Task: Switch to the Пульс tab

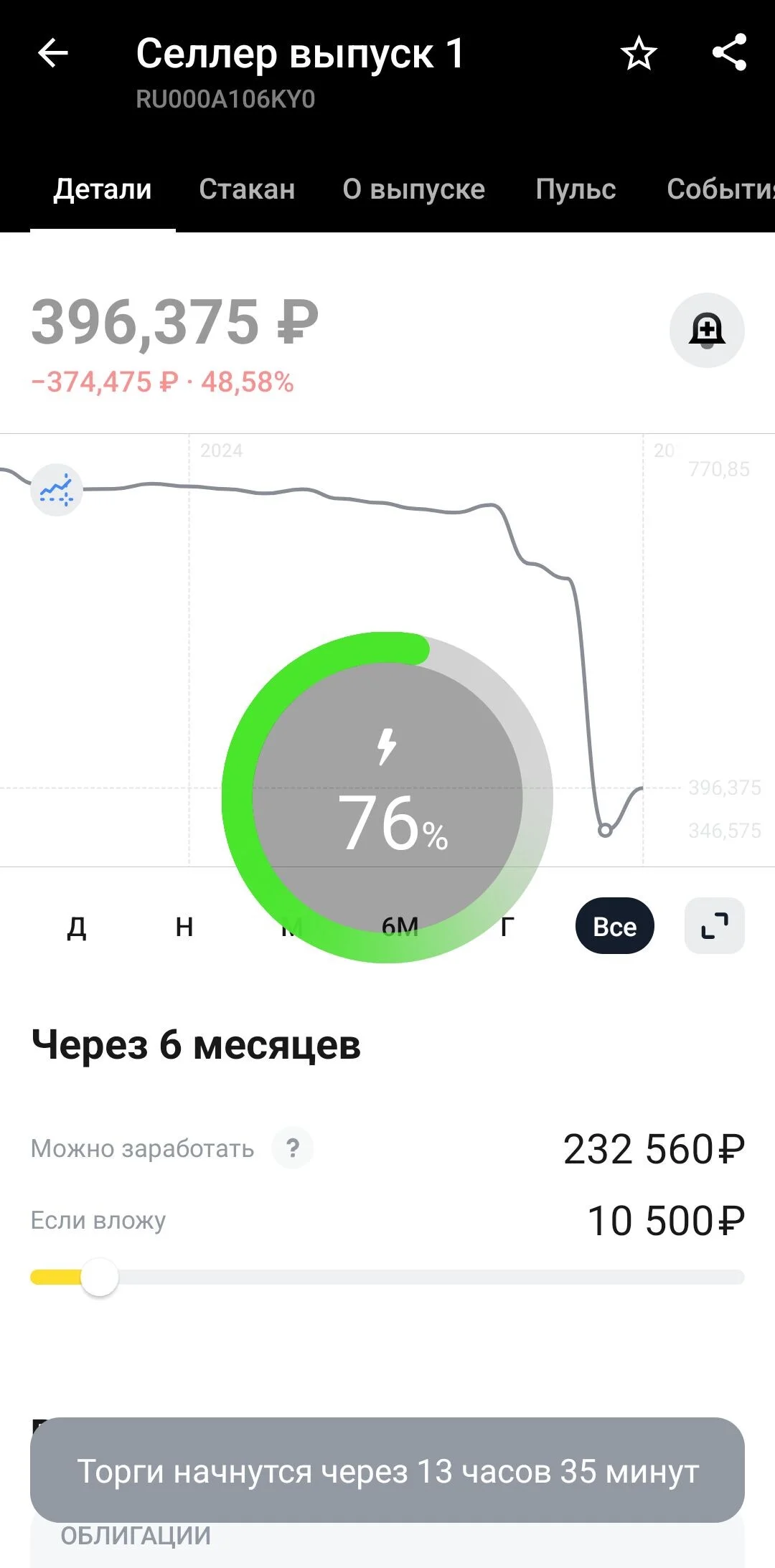Action: tap(576, 189)
